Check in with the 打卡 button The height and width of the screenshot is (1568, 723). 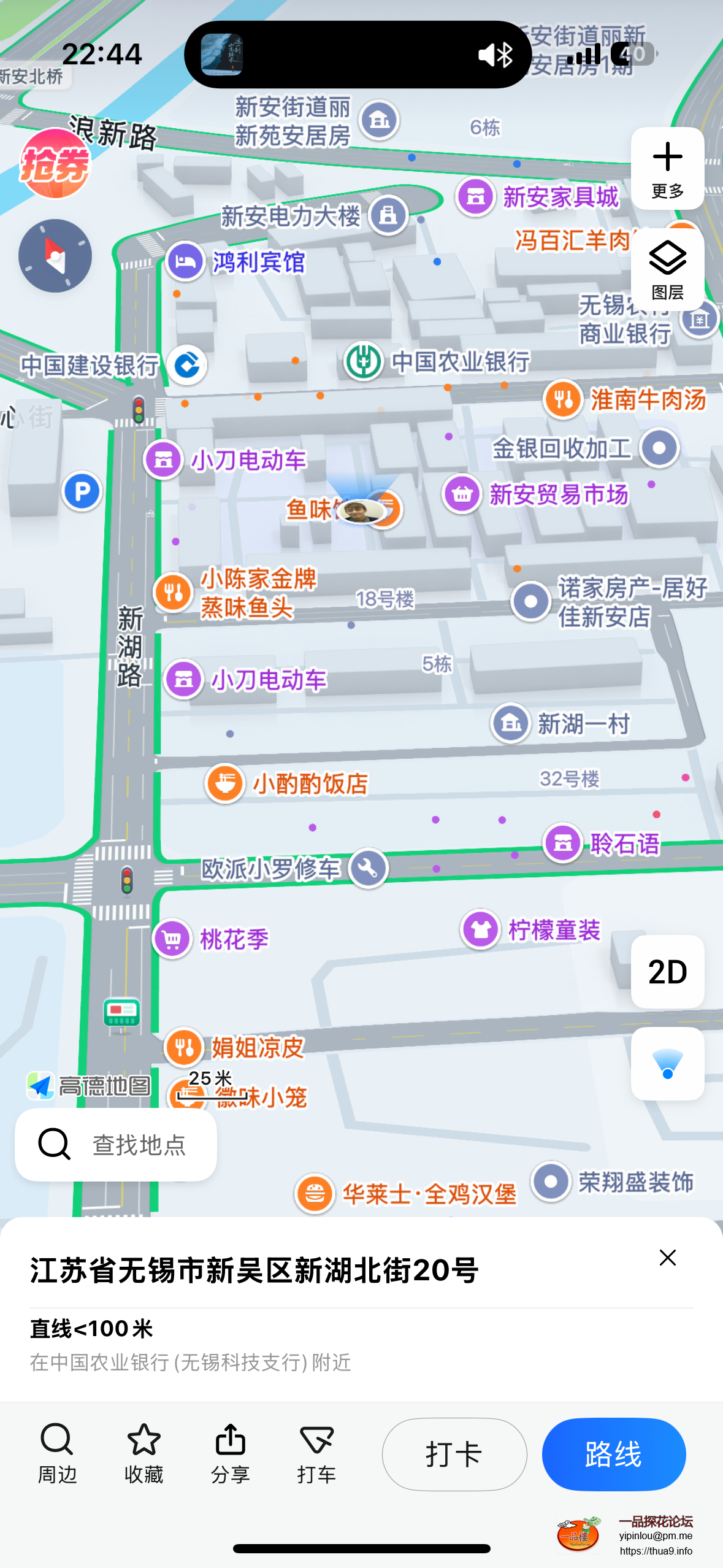pos(454,1453)
